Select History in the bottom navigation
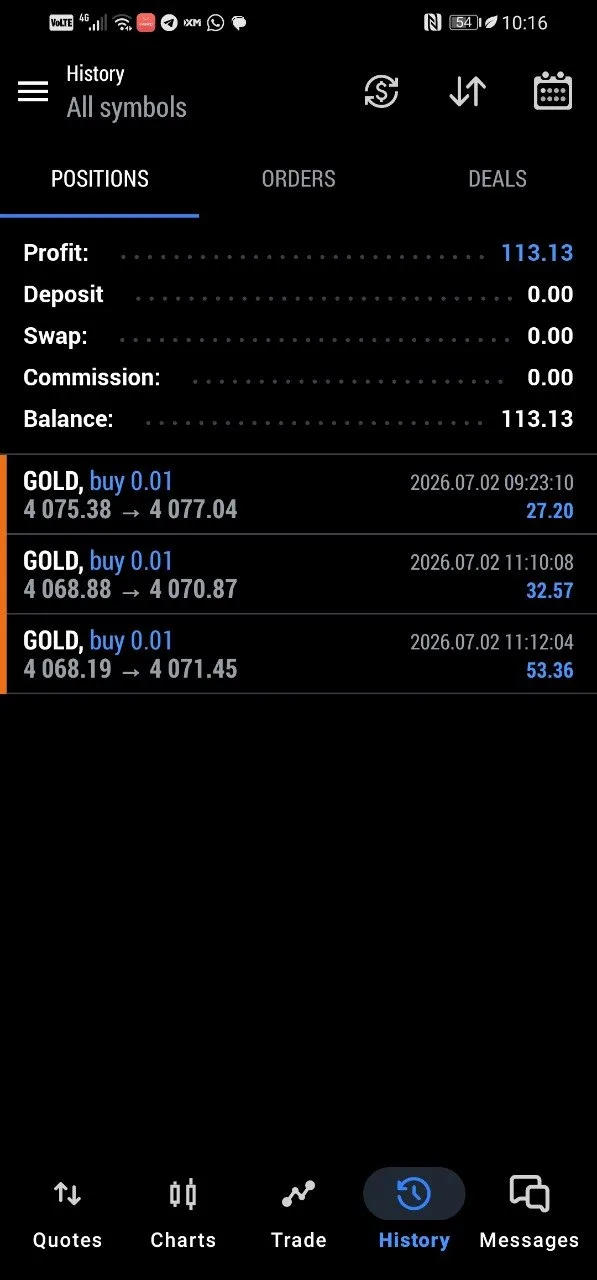Viewport: 597px width, 1280px height. [414, 1212]
